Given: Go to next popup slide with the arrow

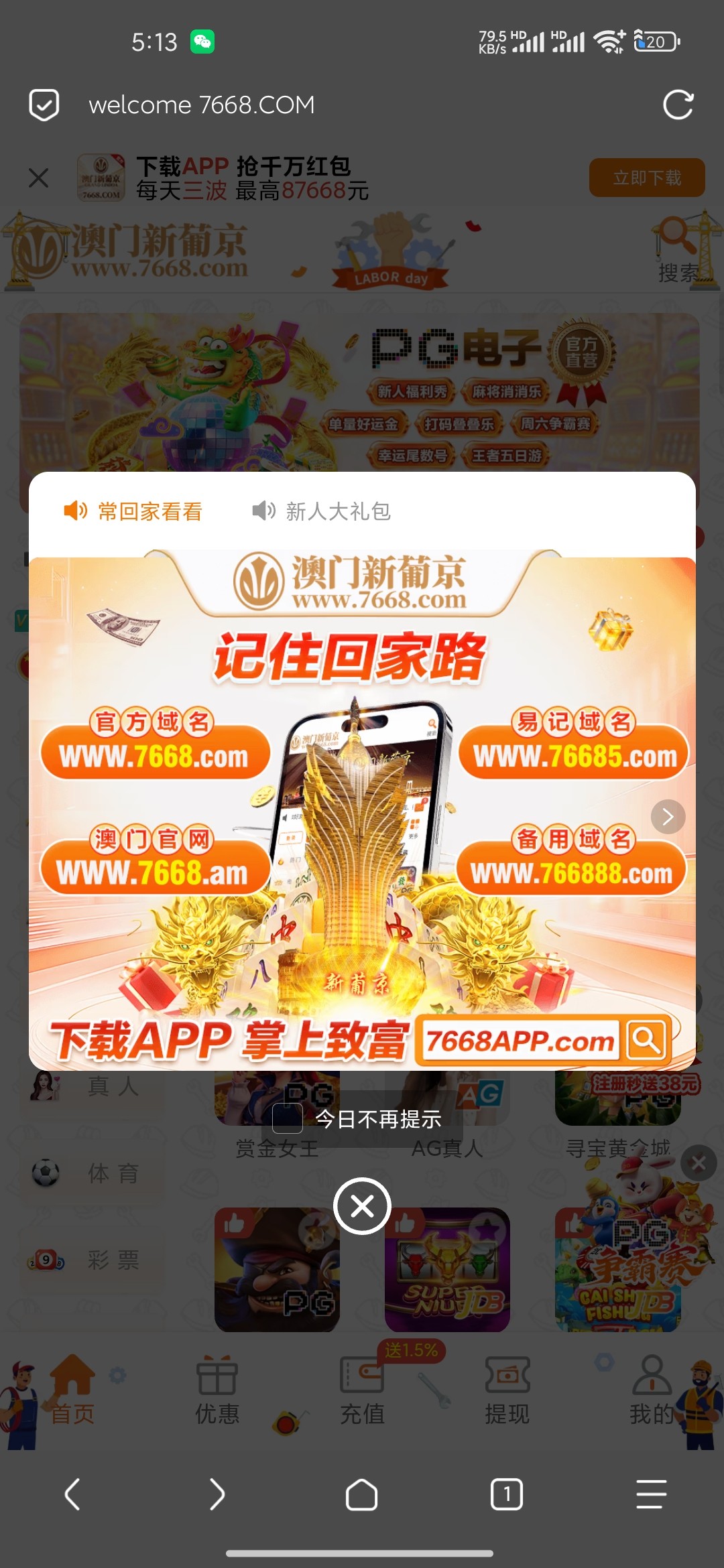Looking at the screenshot, I should [668, 816].
